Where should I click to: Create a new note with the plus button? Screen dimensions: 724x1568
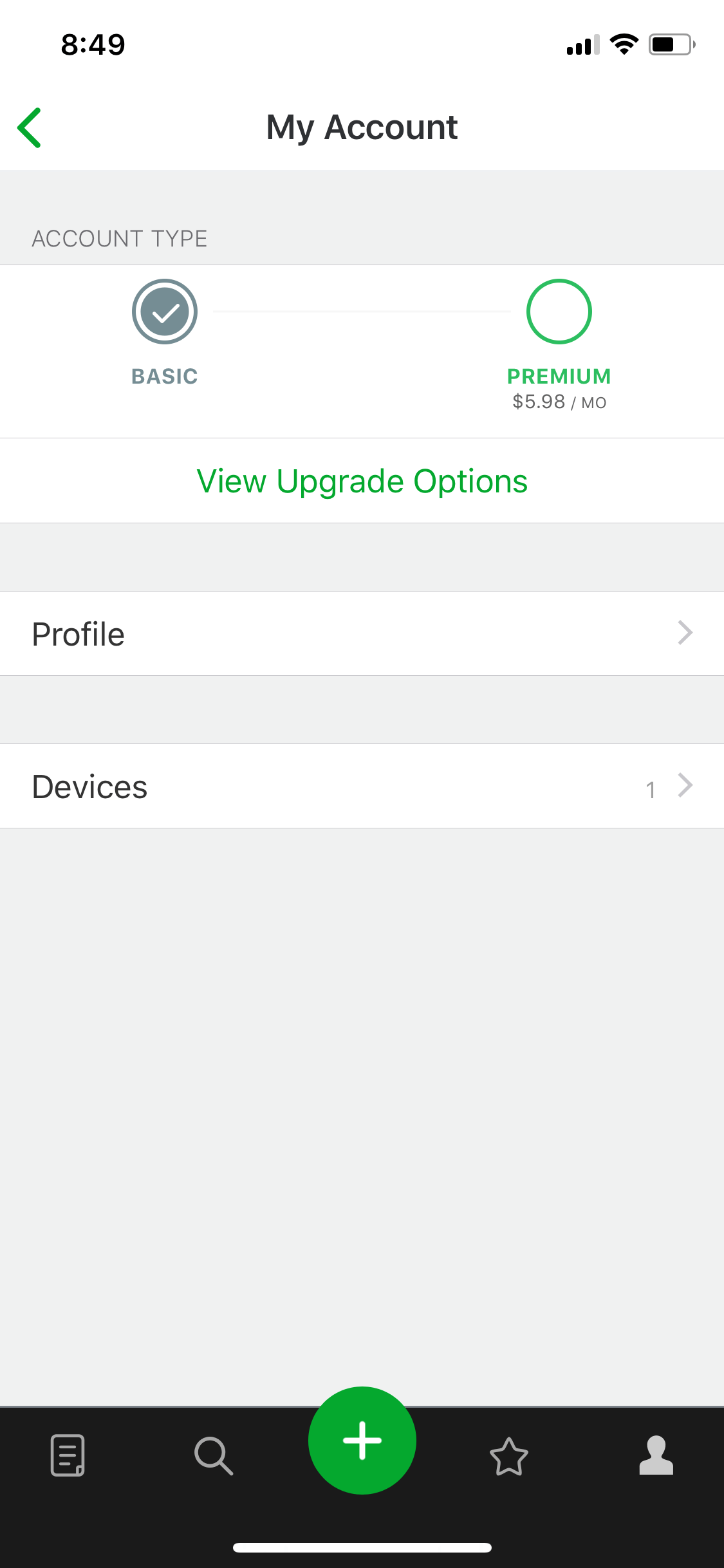coord(362,1440)
